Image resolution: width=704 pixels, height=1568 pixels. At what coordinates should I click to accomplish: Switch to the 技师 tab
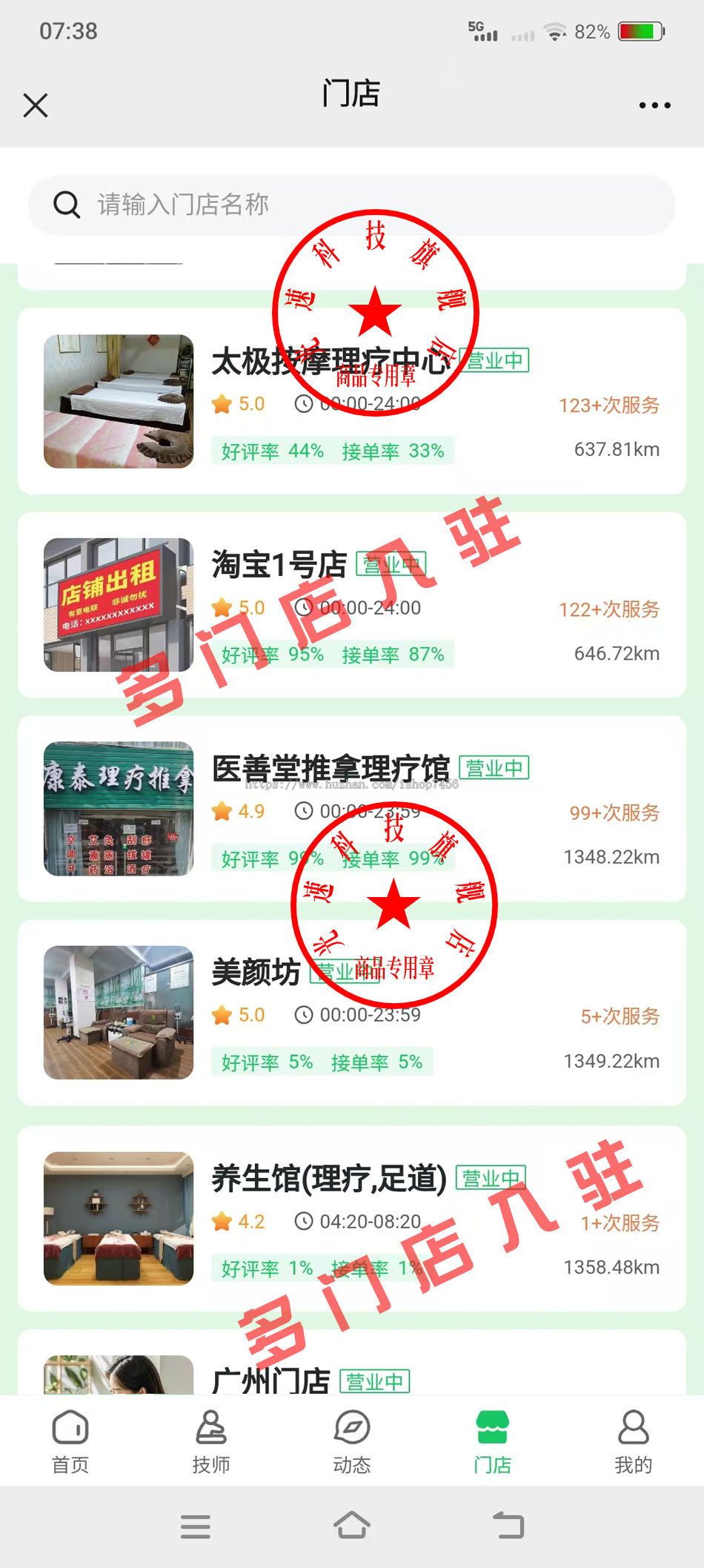[211, 1441]
